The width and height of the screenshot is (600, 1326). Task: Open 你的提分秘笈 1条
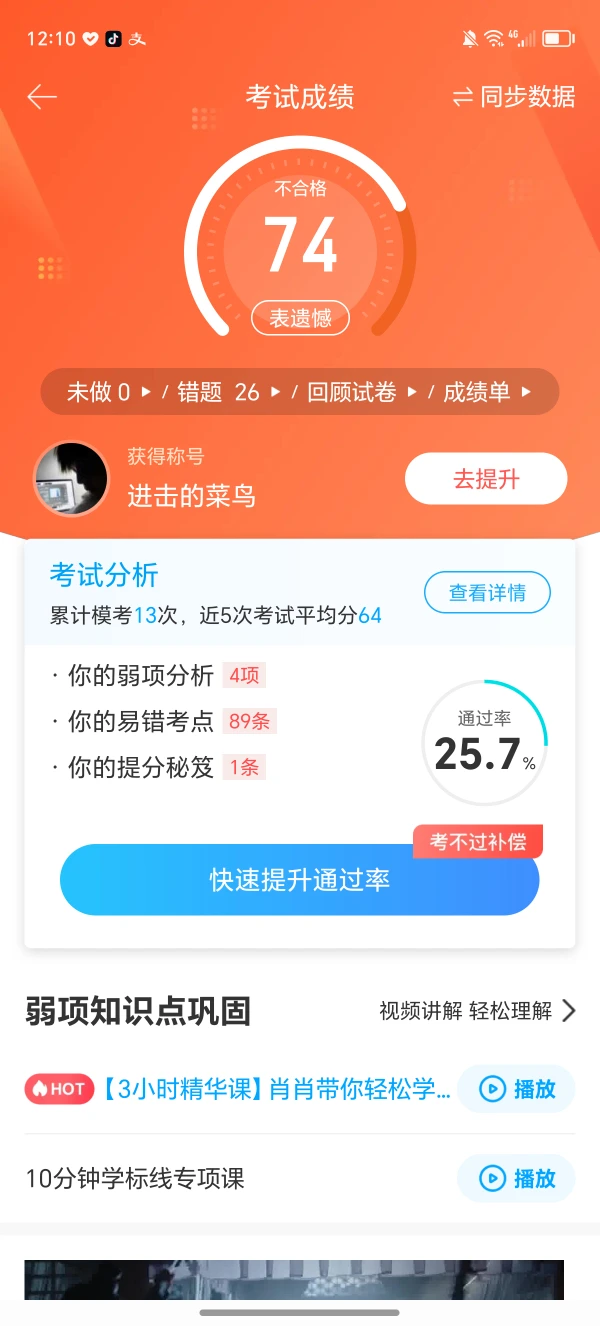[x=158, y=768]
